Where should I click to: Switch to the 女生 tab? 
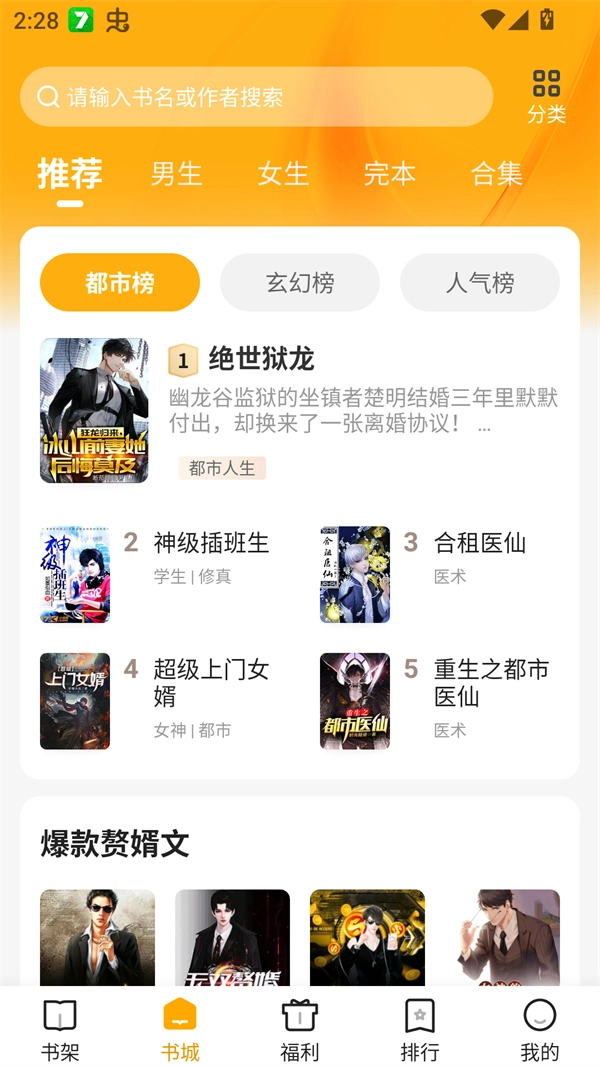pyautogui.click(x=283, y=174)
